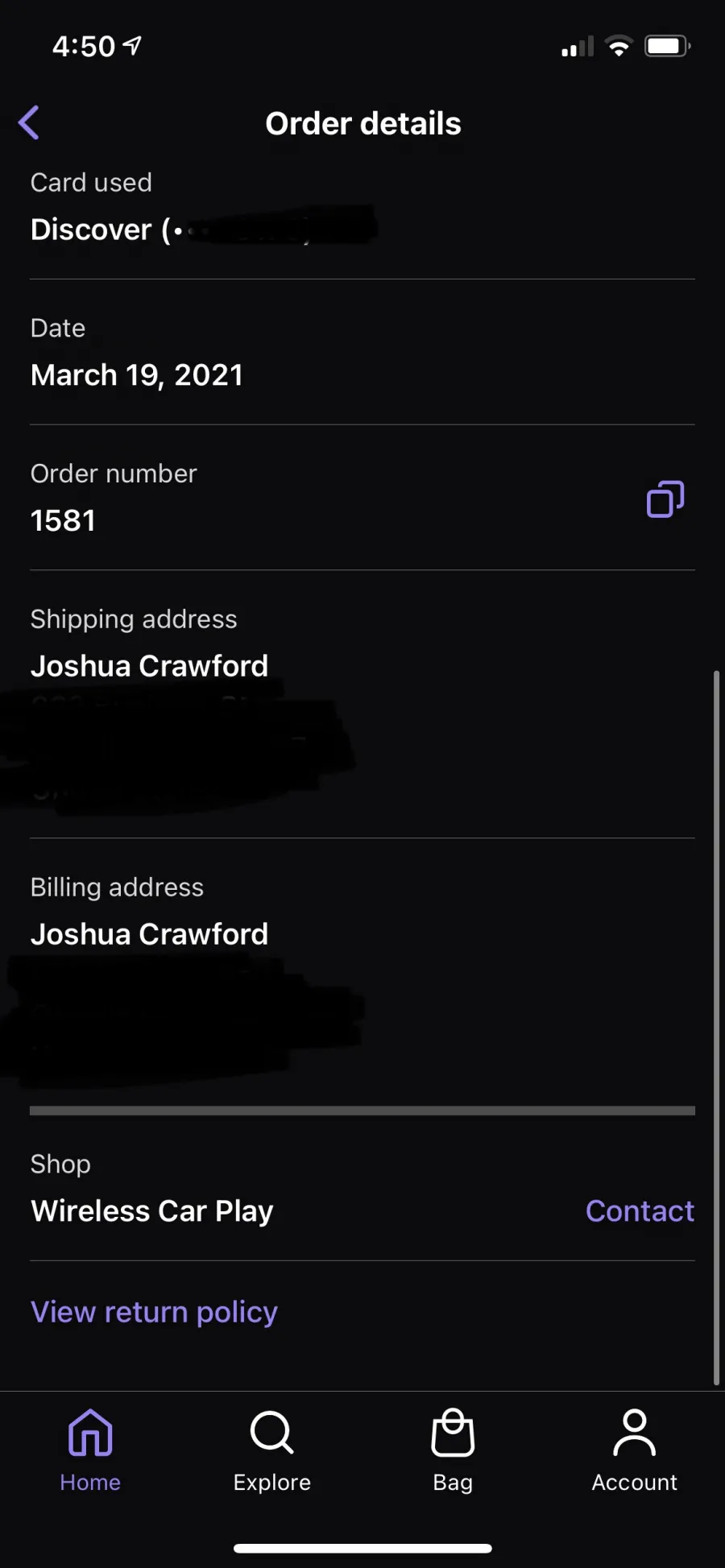725x1568 pixels.
Task: Switch to the Home tab
Action: pyautogui.click(x=90, y=1450)
